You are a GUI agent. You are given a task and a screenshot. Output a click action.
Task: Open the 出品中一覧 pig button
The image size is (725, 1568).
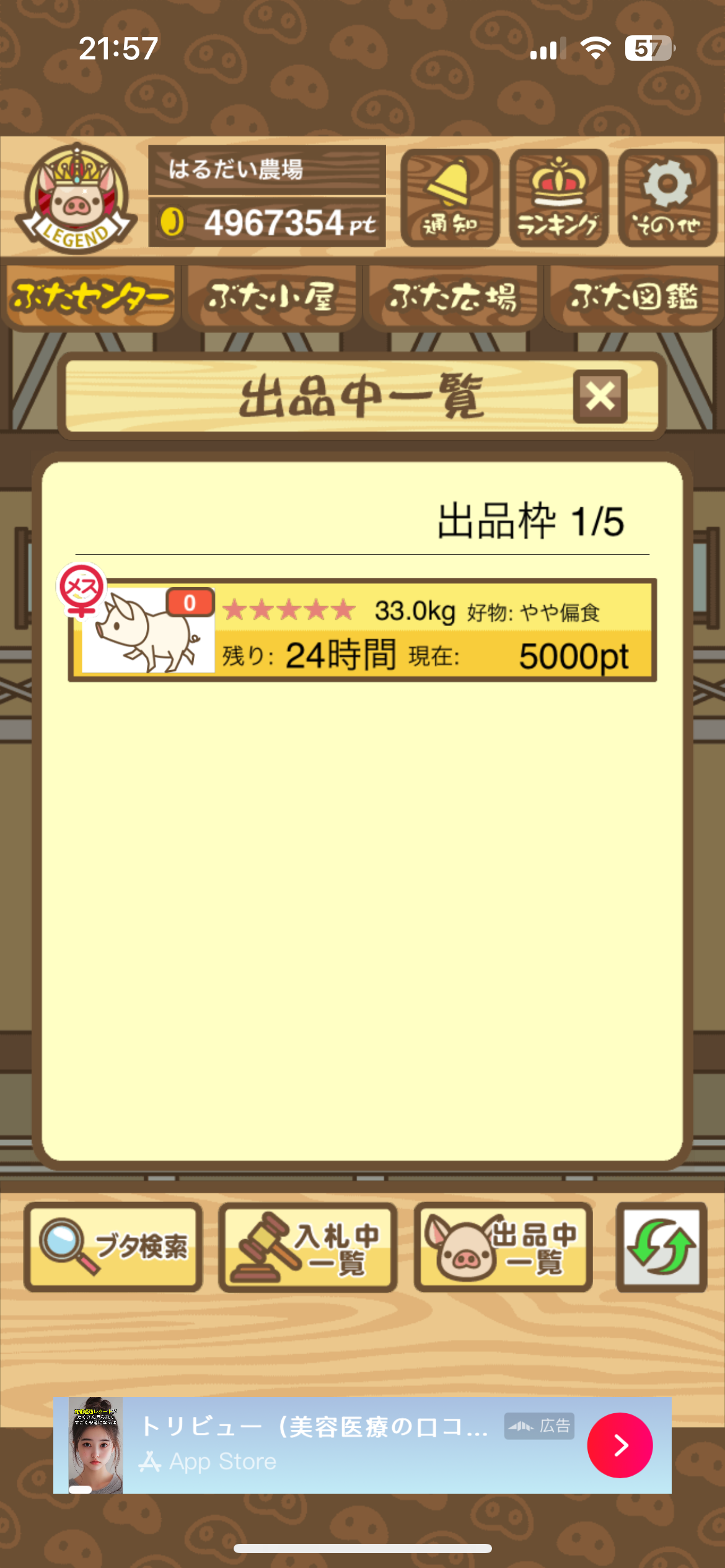click(x=503, y=1247)
